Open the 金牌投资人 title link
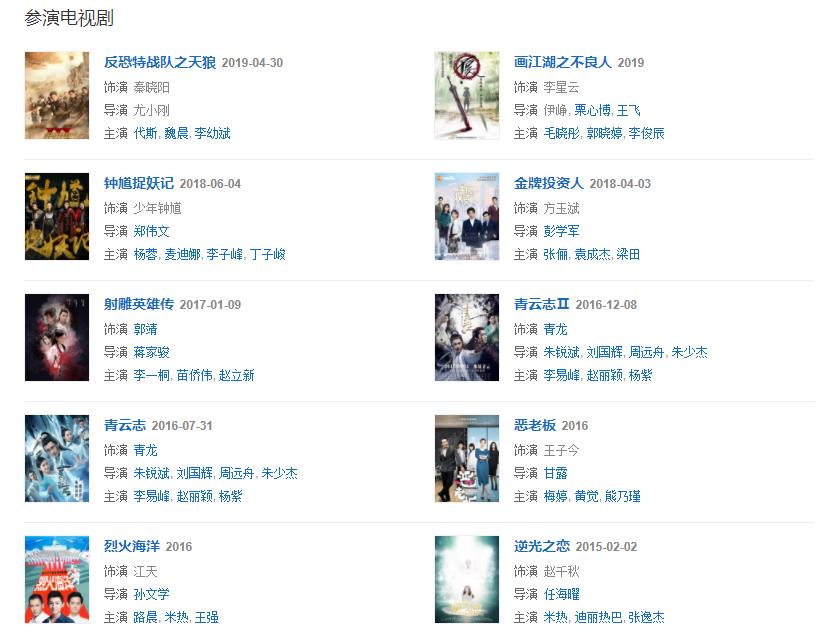This screenshot has height=643, width=819. pyautogui.click(x=548, y=183)
